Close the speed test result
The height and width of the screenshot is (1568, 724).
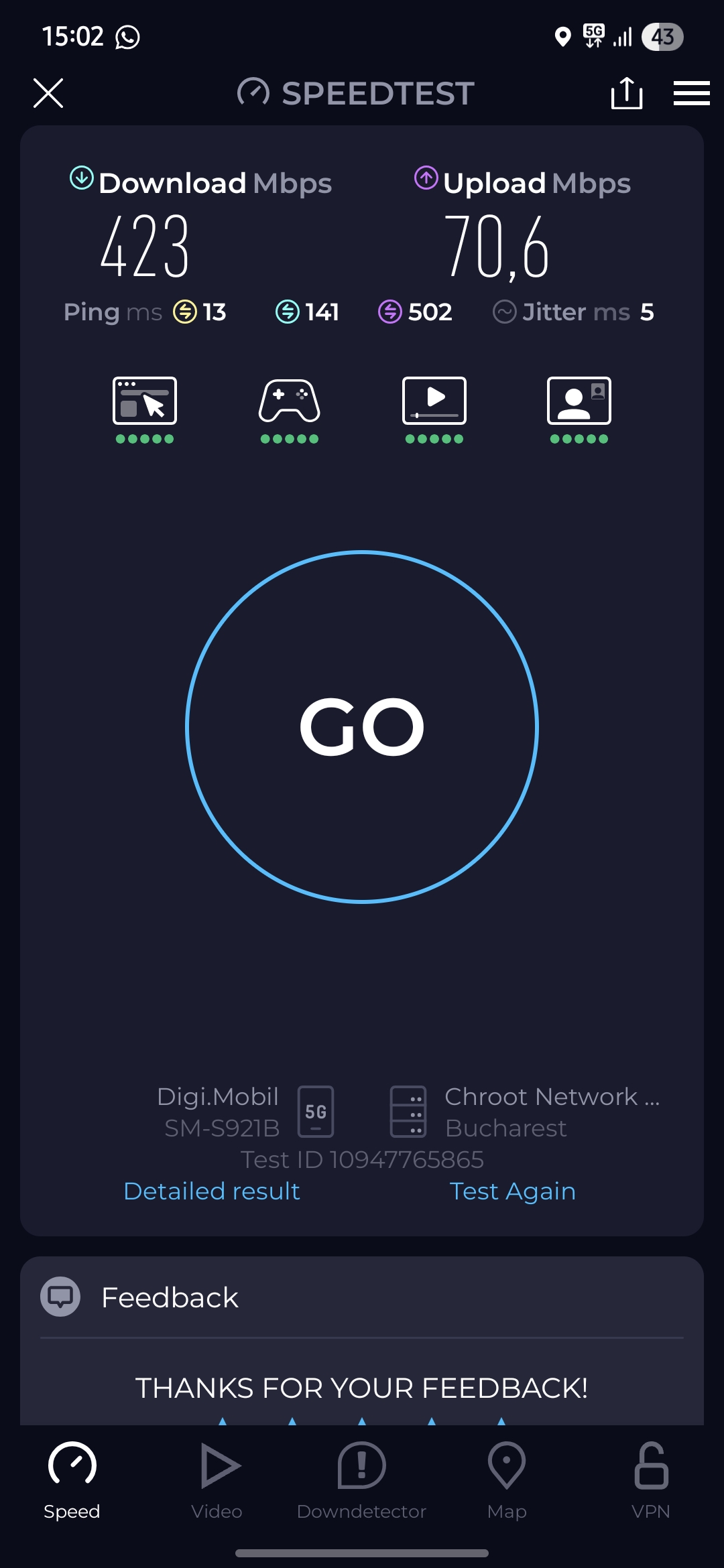coord(48,93)
